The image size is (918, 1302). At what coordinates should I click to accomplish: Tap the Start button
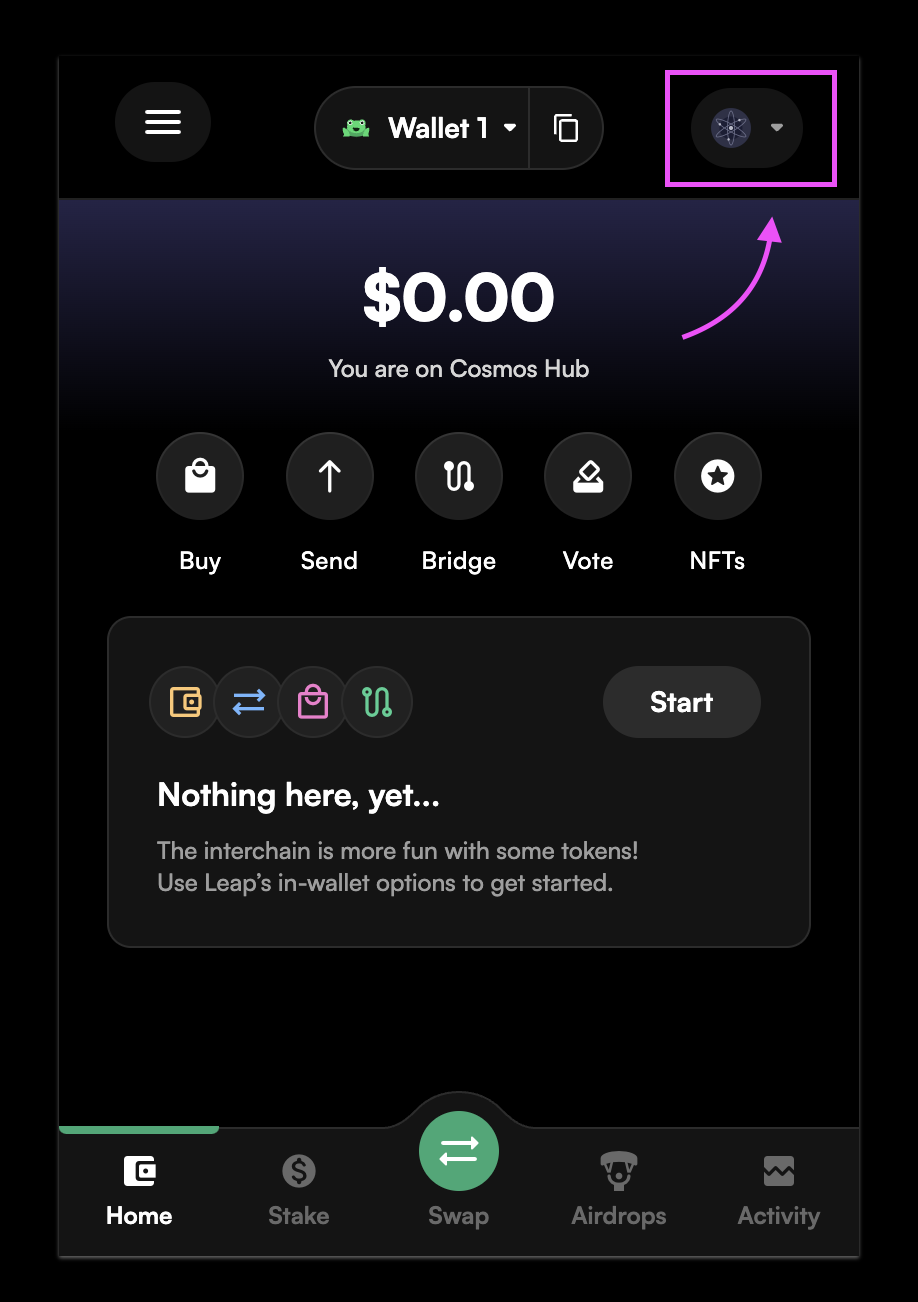pos(681,702)
